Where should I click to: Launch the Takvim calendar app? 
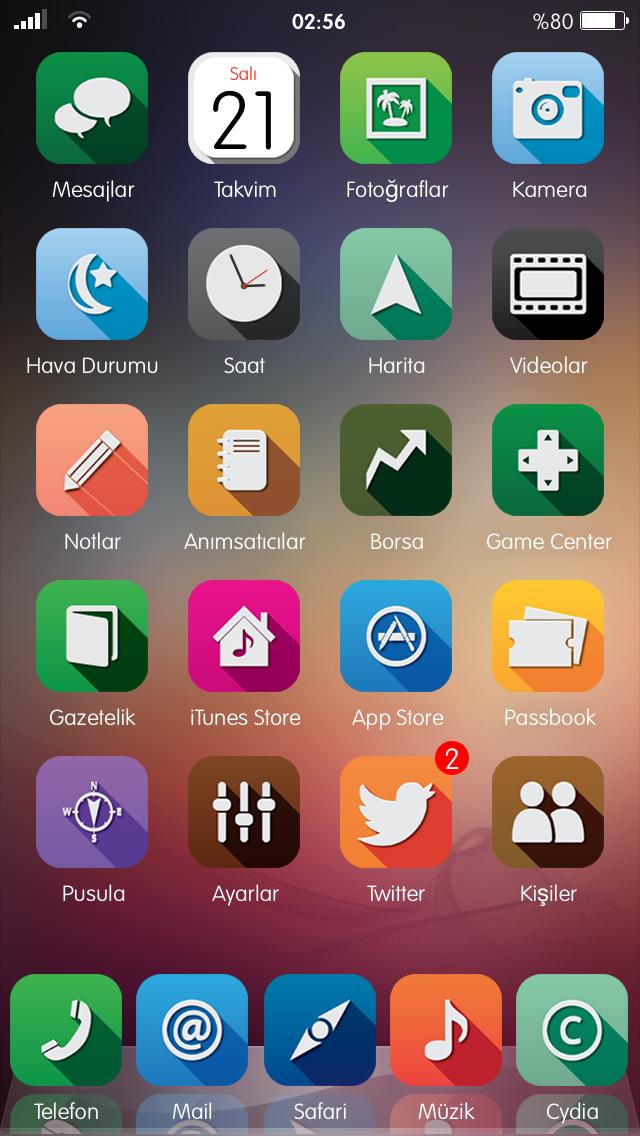pyautogui.click(x=244, y=108)
